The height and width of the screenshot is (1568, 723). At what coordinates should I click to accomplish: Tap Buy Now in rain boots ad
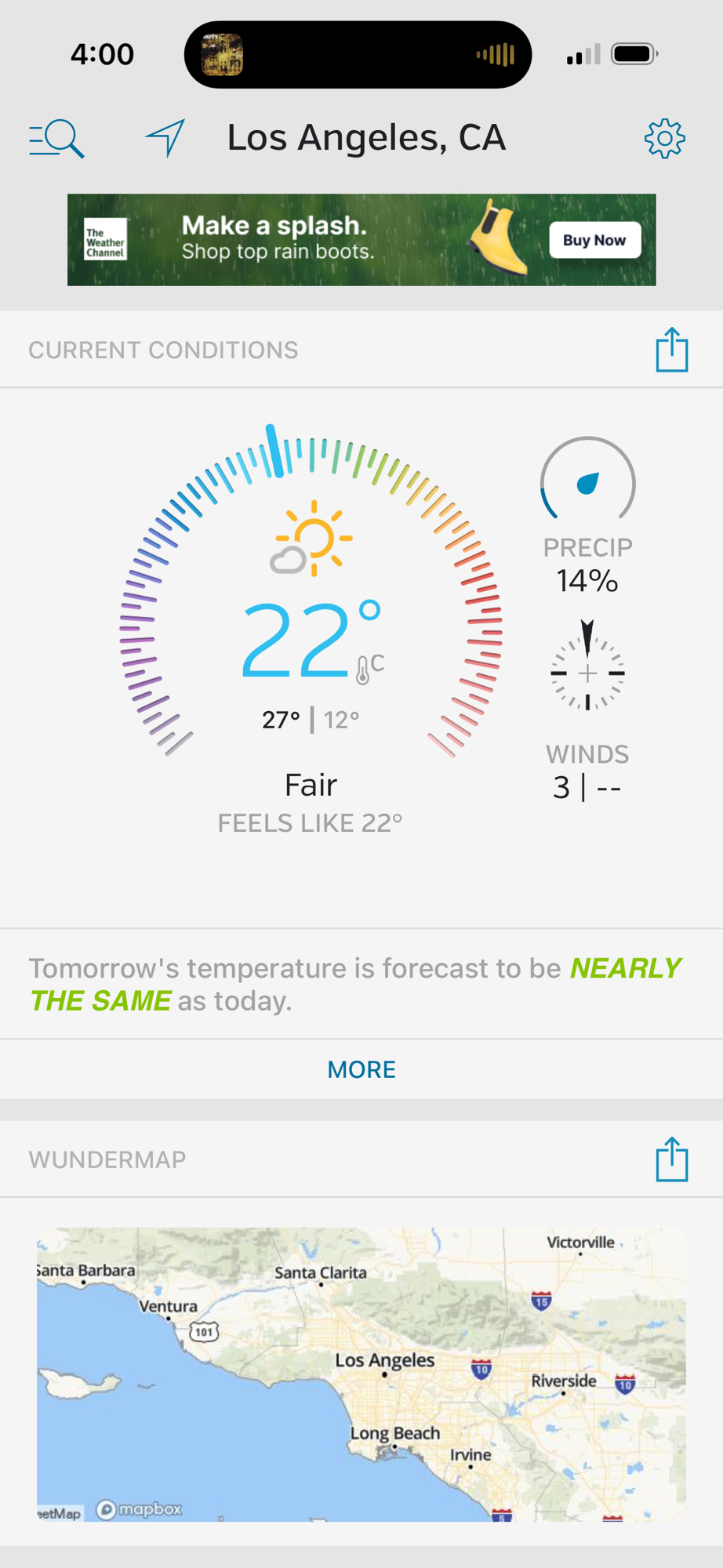click(594, 240)
